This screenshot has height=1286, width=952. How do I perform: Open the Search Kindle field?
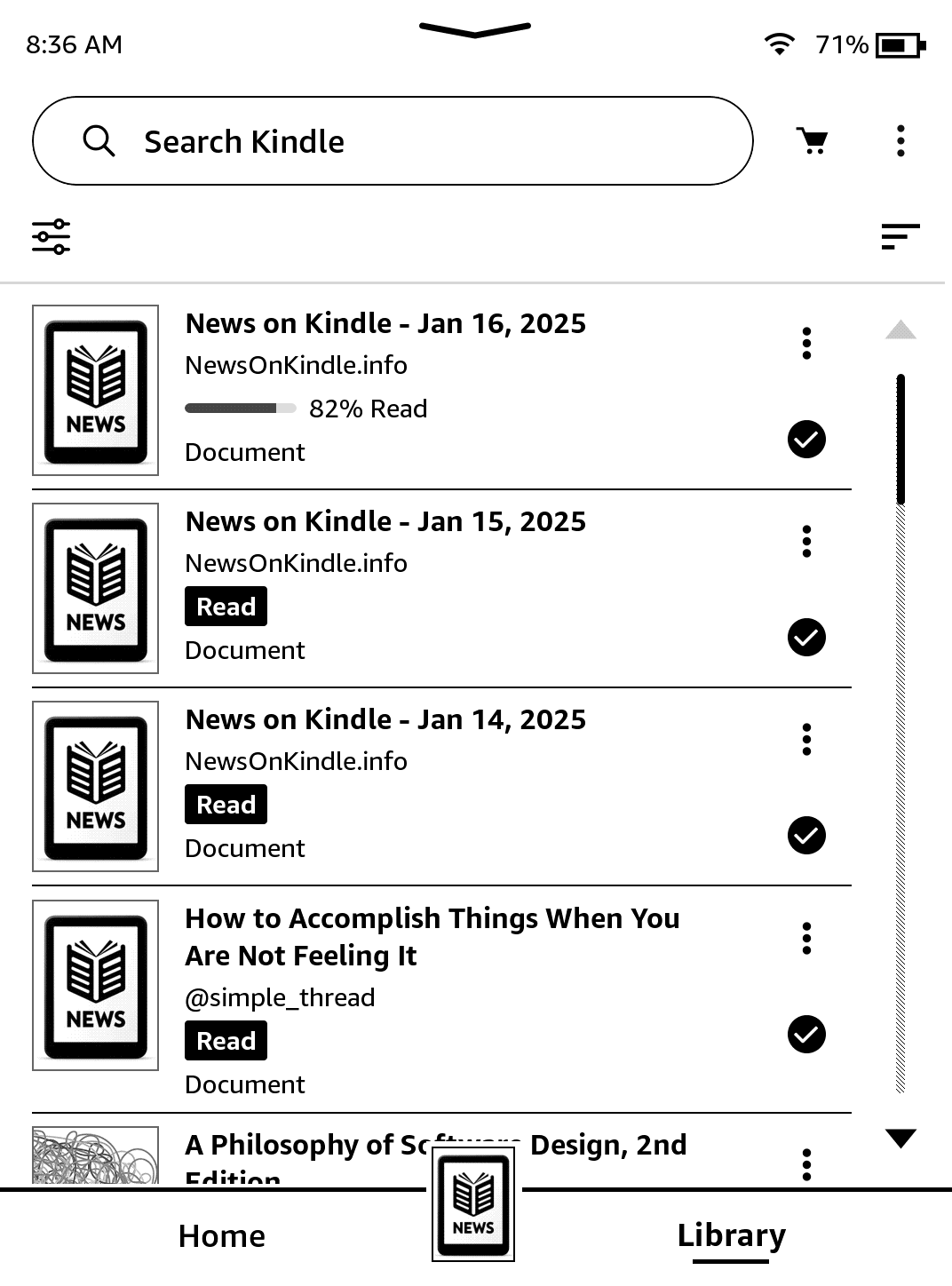point(393,141)
